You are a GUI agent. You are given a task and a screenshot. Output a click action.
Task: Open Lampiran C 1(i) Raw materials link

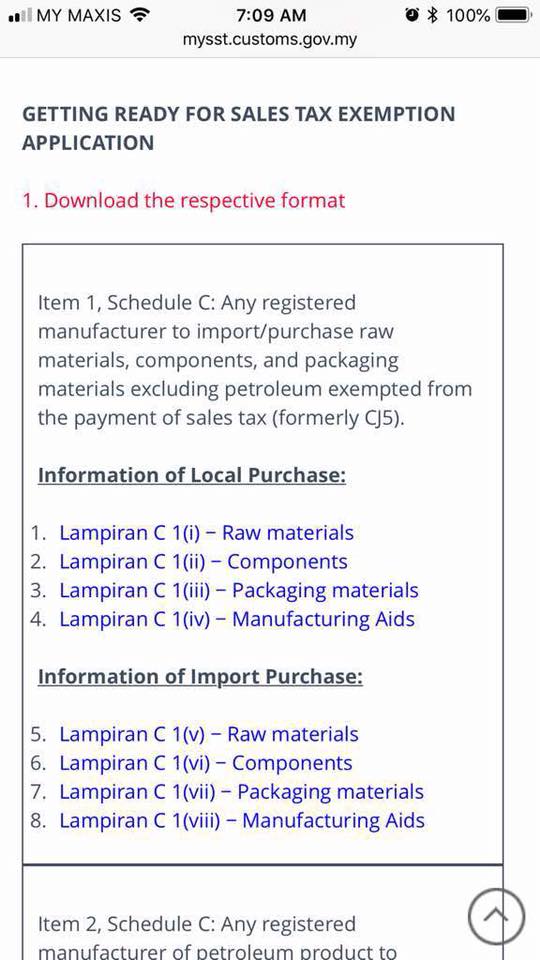pos(206,533)
